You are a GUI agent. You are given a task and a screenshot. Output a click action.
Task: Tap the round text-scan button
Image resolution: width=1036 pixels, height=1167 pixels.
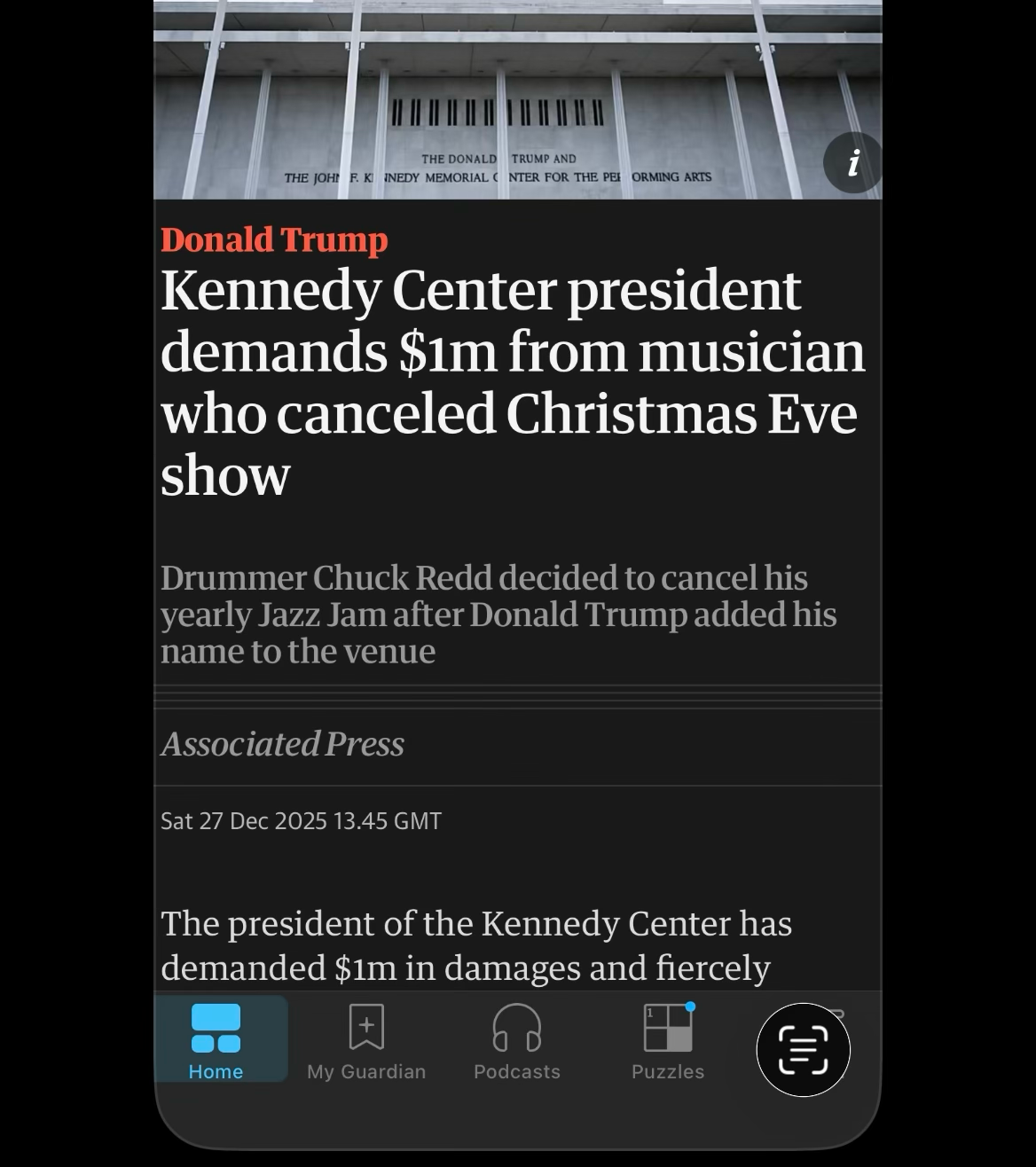pyautogui.click(x=803, y=1050)
